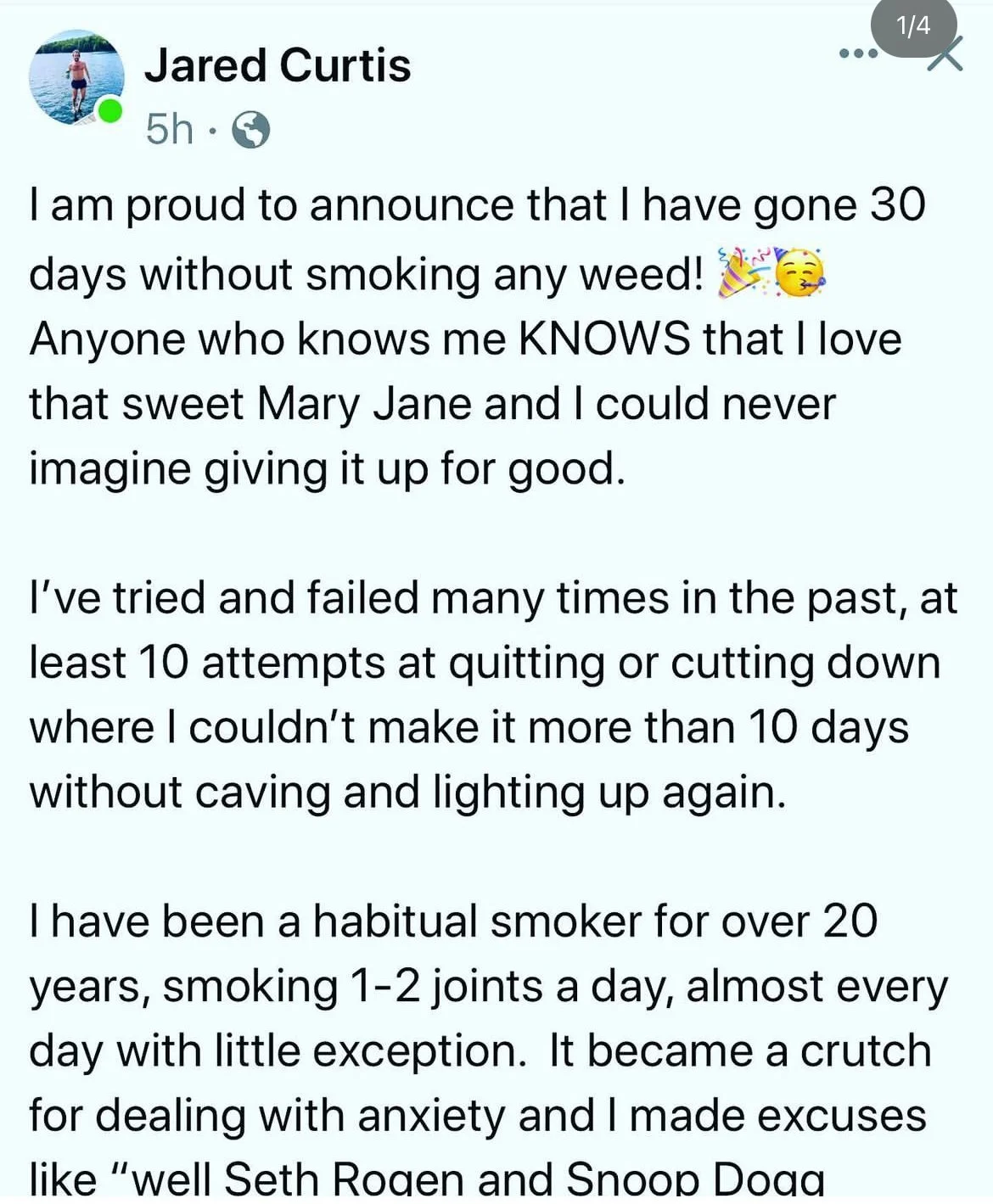Viewport: 993px width, 1204px height.
Task: Open Jared Curtis's profile picture
Action: tap(76, 79)
